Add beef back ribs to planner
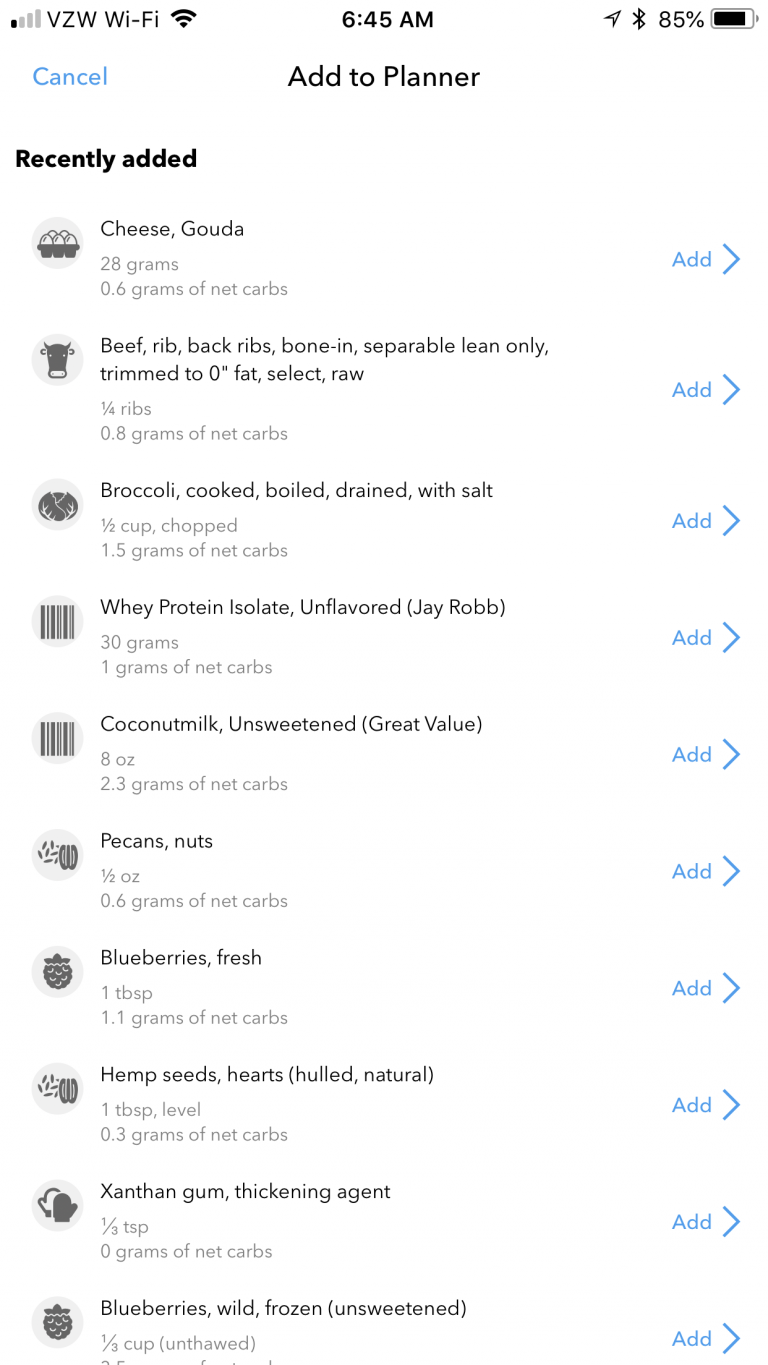The width and height of the screenshot is (768, 1365). (x=705, y=390)
